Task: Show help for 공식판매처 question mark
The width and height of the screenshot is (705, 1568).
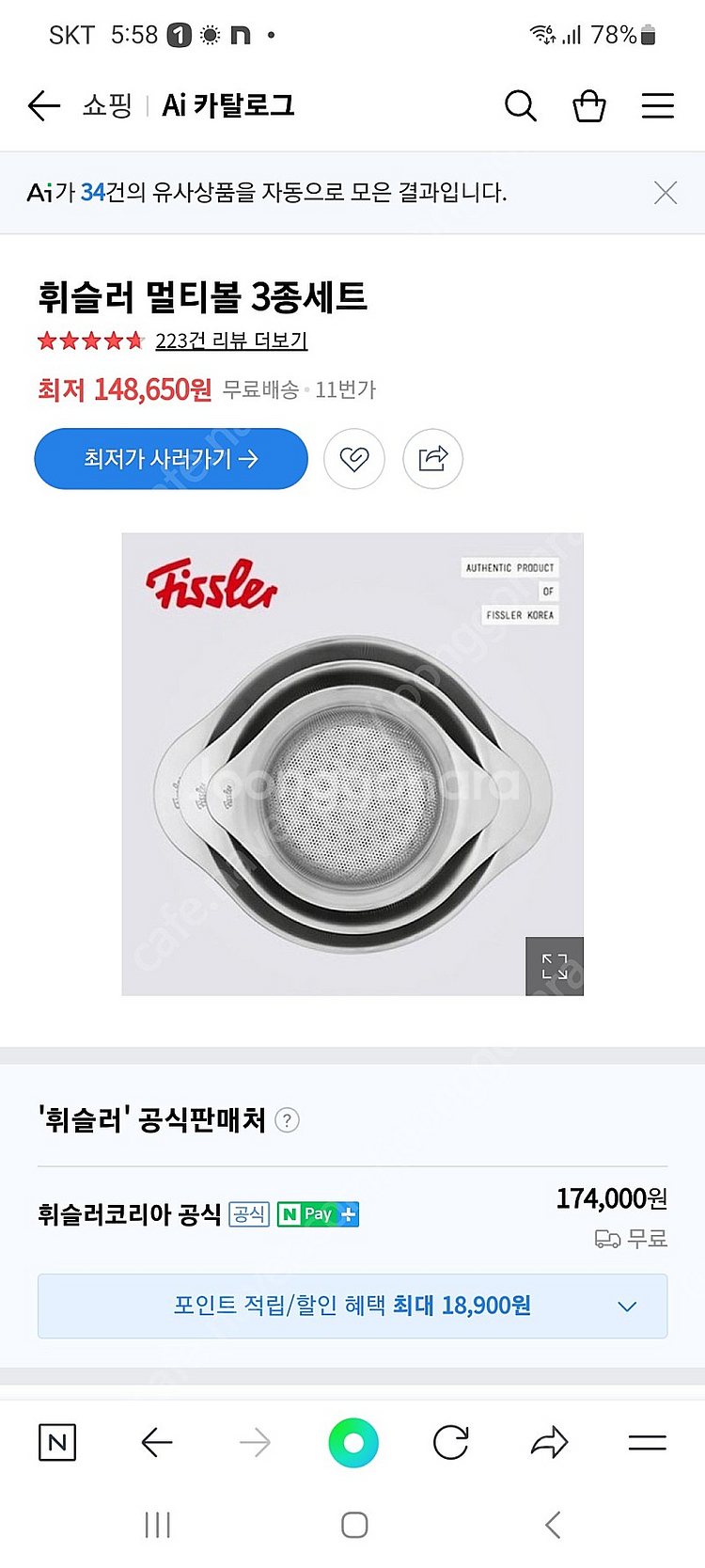Action: click(x=288, y=1120)
